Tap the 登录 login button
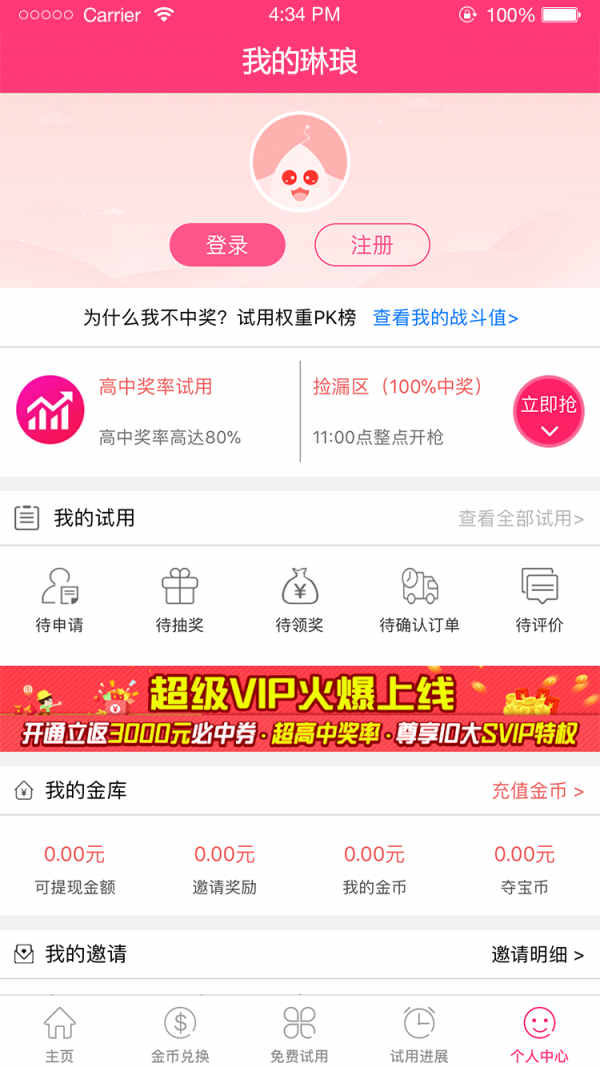 point(227,245)
